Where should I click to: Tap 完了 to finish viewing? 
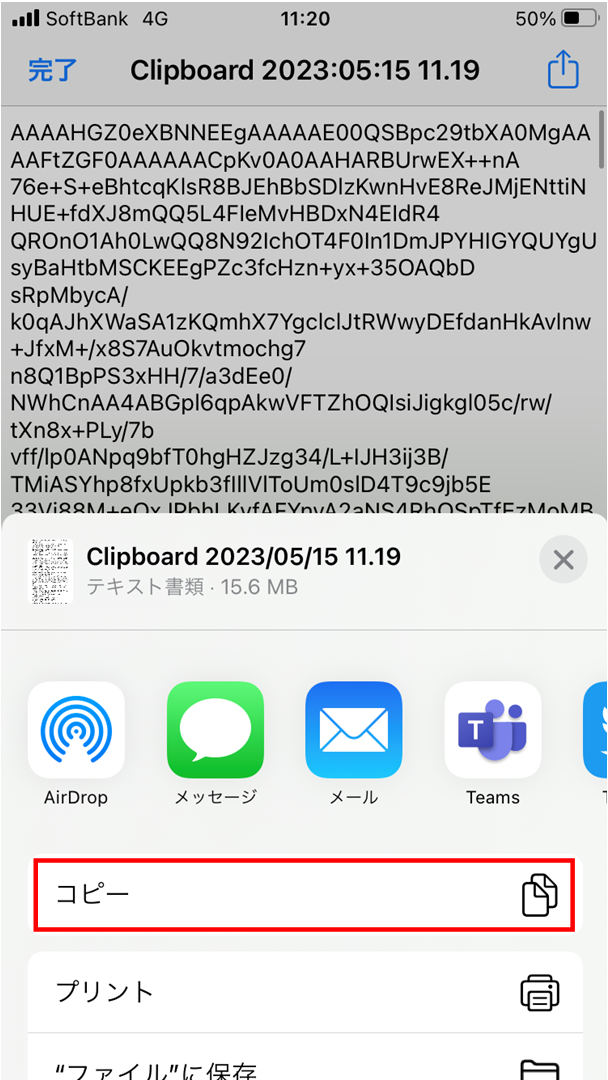[53, 71]
